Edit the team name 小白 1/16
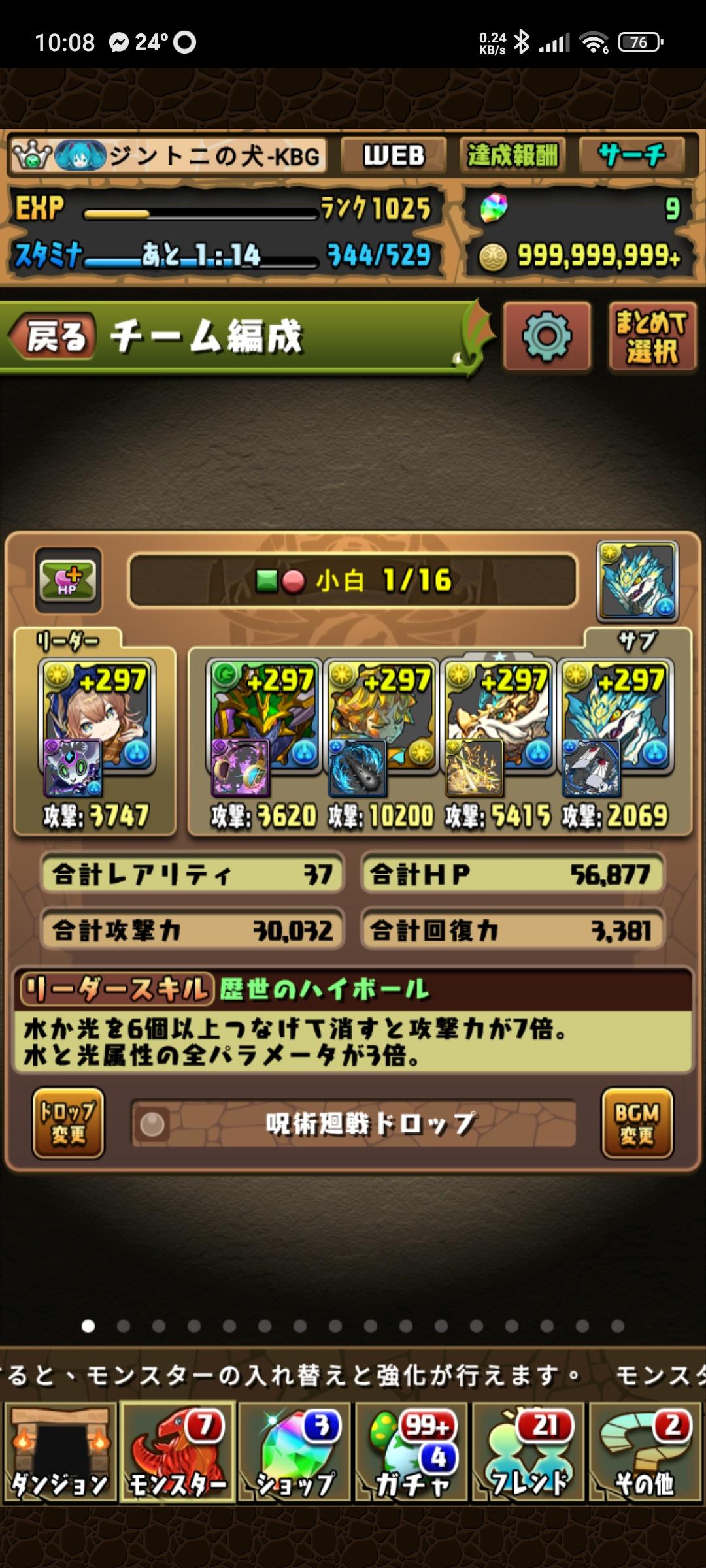The image size is (706, 1568). click(x=353, y=580)
